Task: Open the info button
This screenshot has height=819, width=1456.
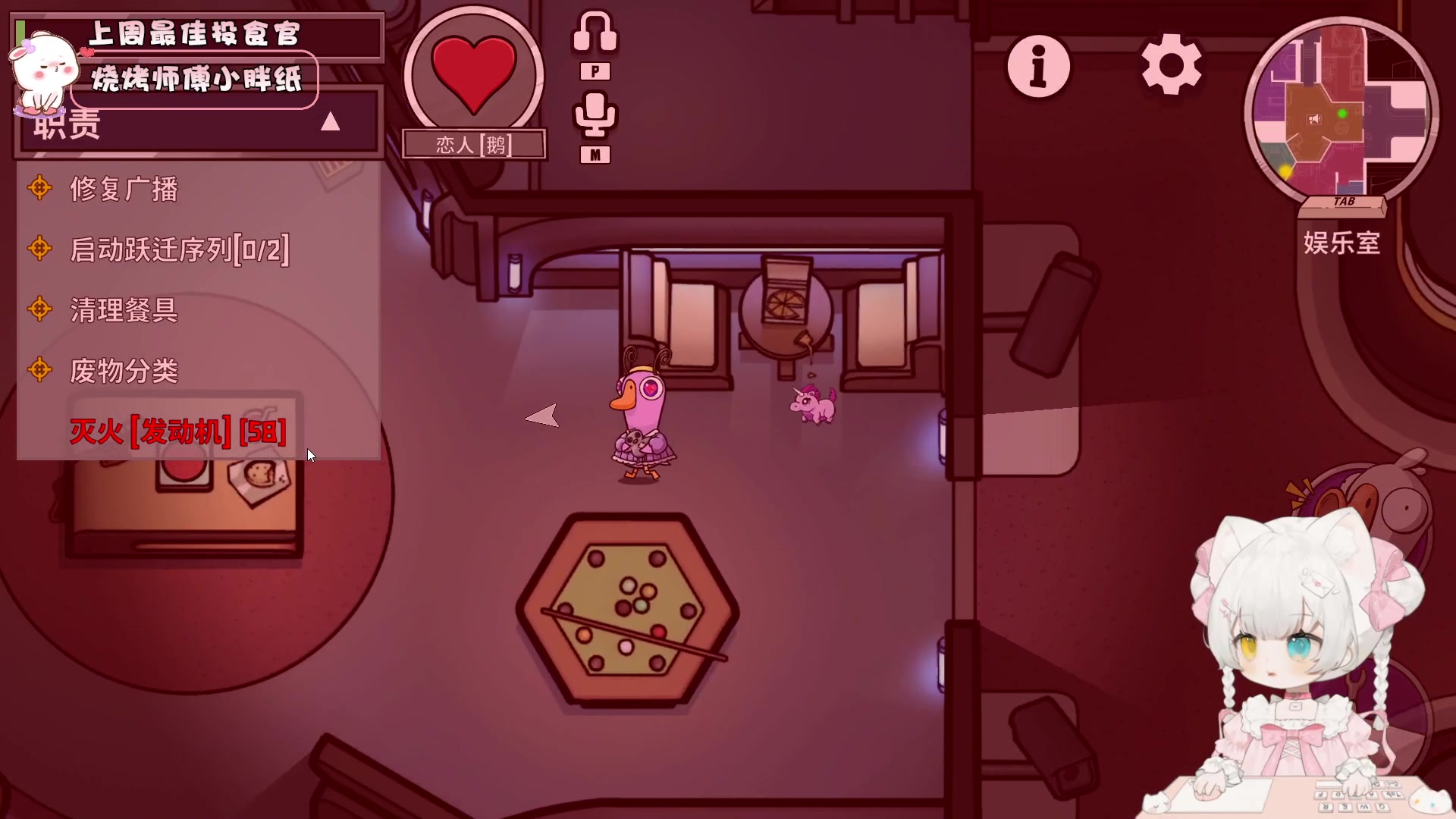Action: click(x=1038, y=67)
